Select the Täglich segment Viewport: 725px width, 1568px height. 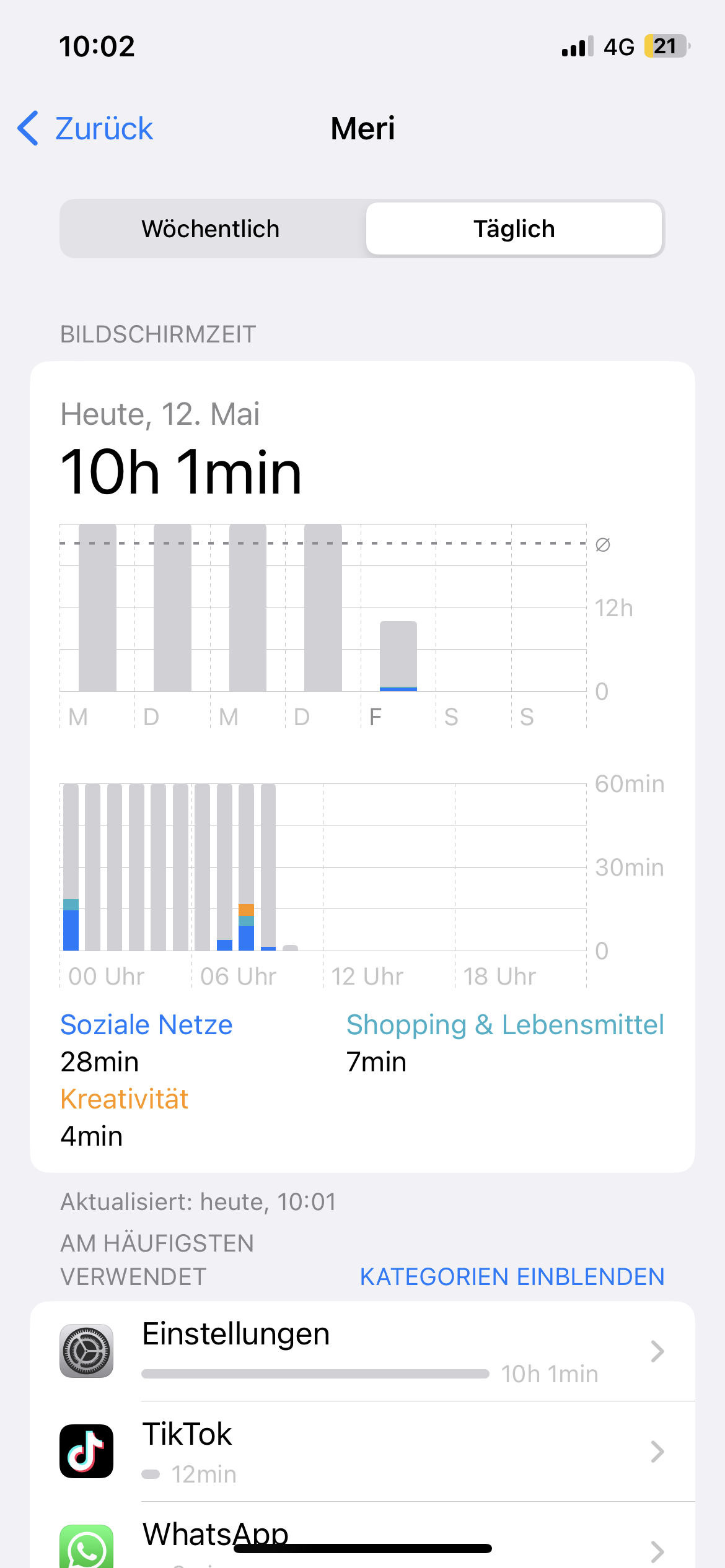coord(514,229)
